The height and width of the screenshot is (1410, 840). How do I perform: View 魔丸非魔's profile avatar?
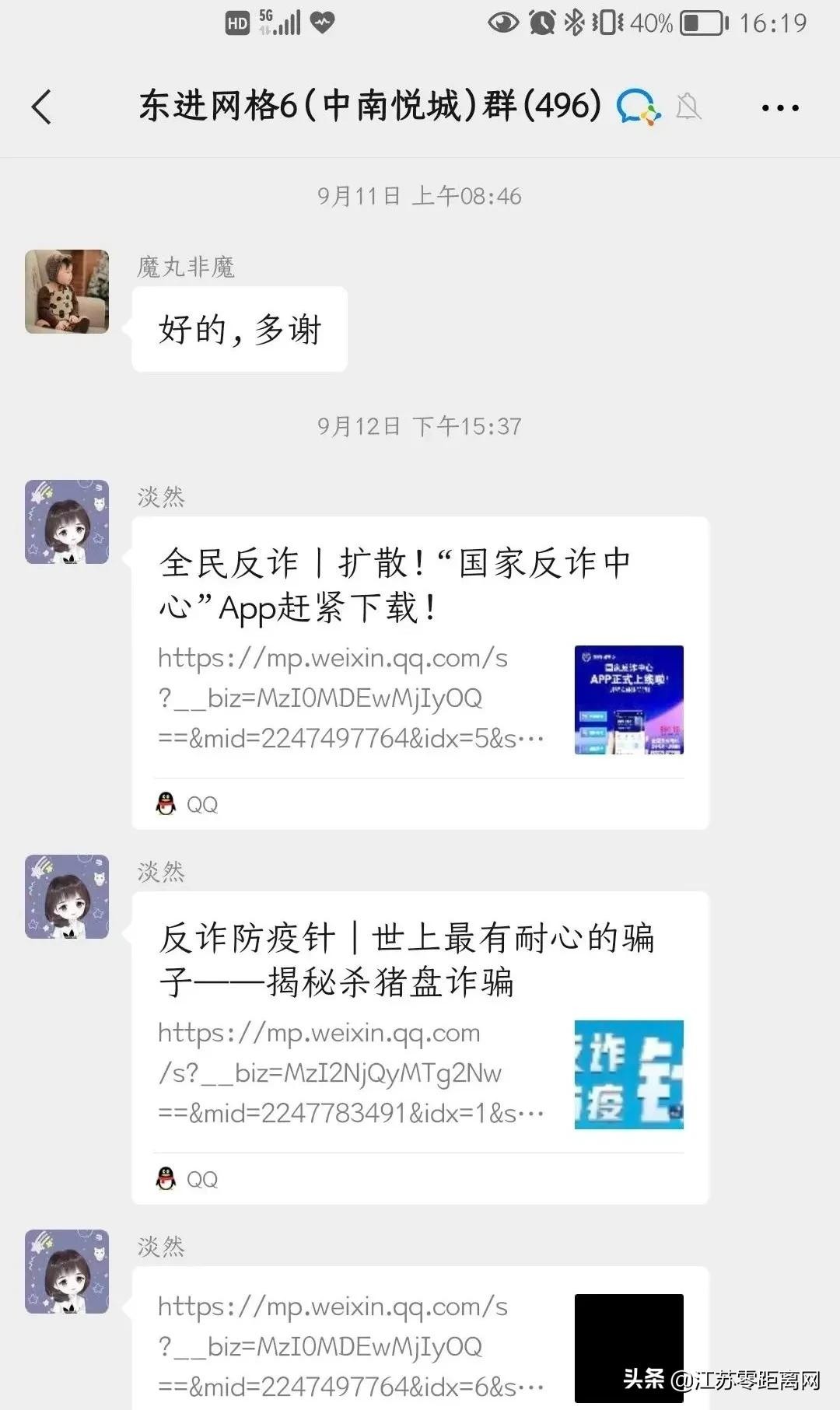(67, 292)
